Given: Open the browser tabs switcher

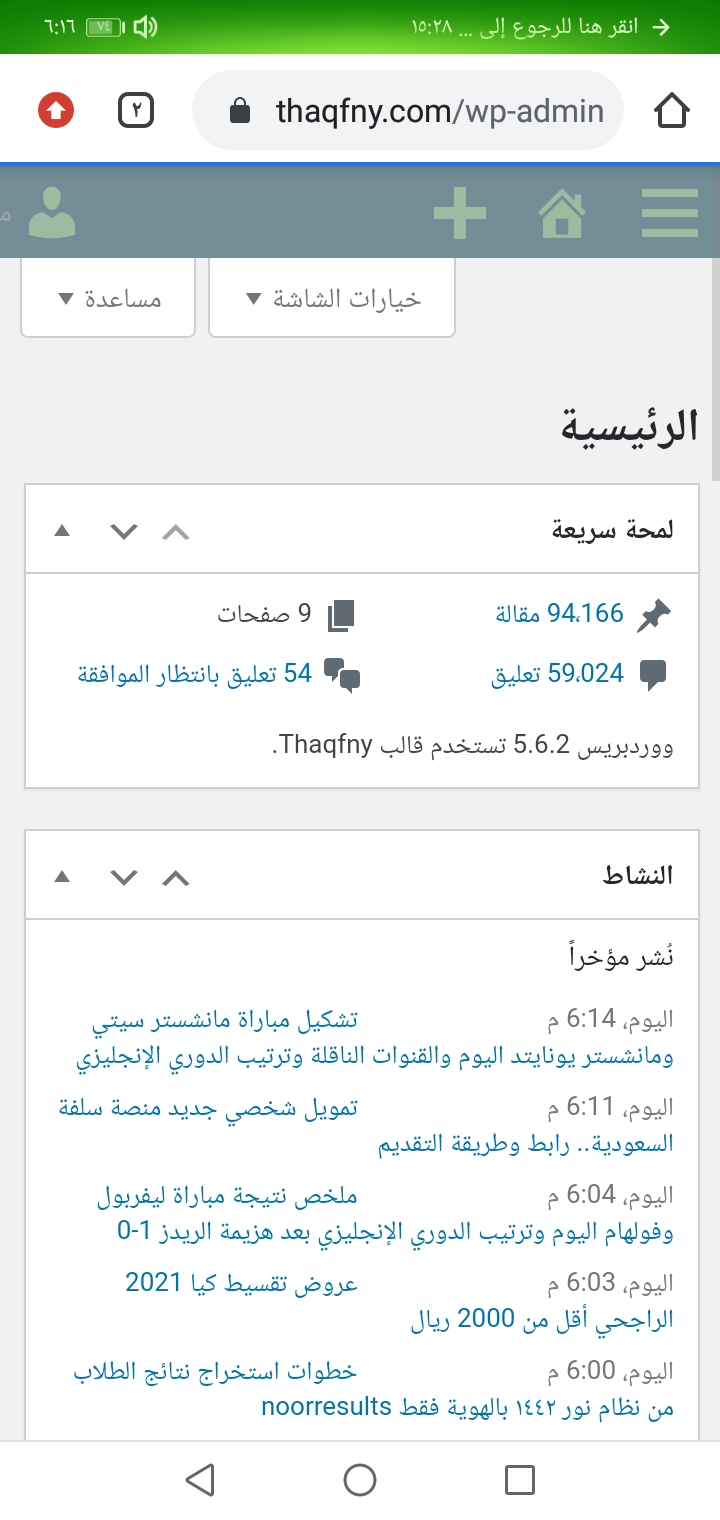Looking at the screenshot, I should pos(136,111).
